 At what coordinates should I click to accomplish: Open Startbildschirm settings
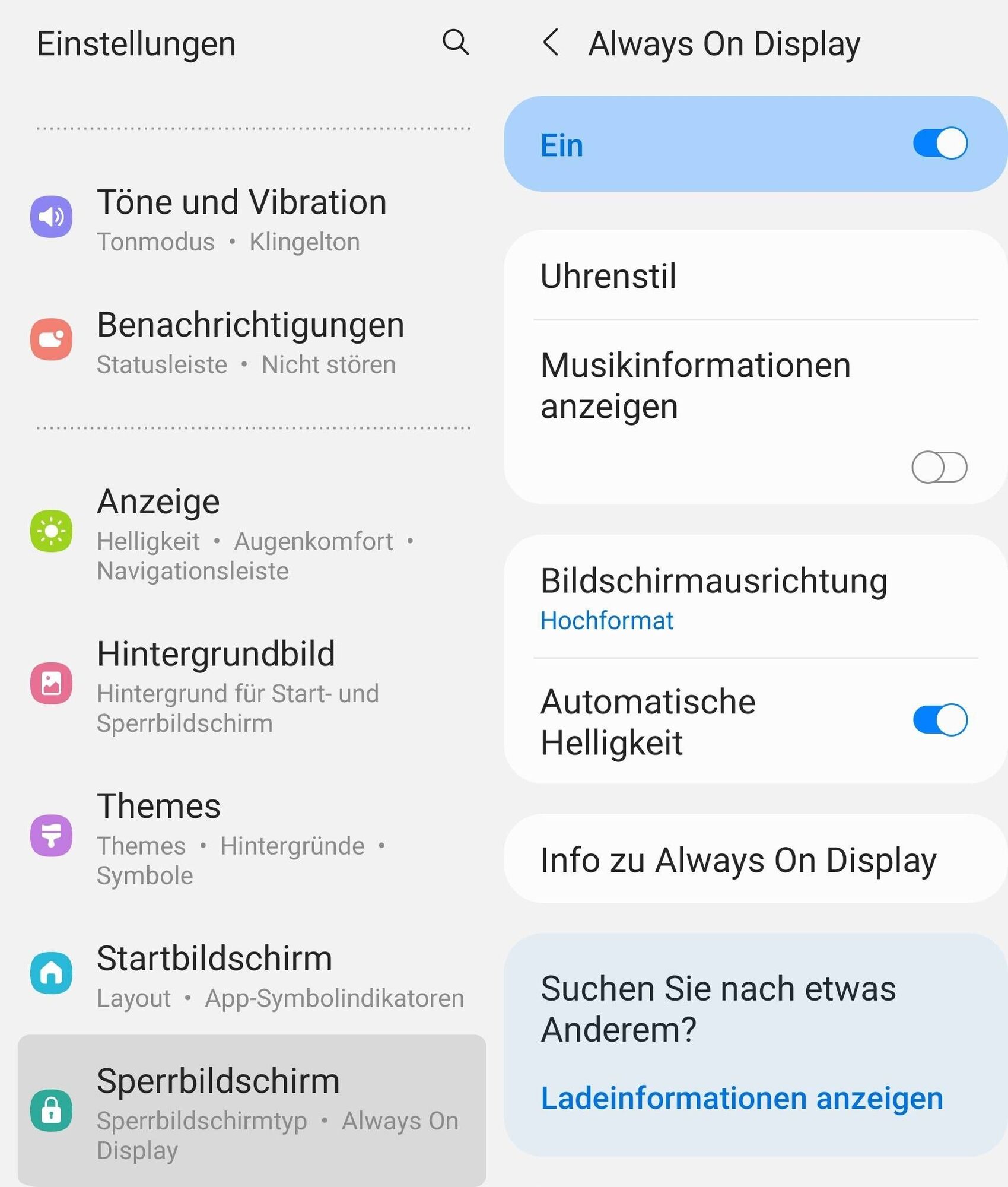249,975
